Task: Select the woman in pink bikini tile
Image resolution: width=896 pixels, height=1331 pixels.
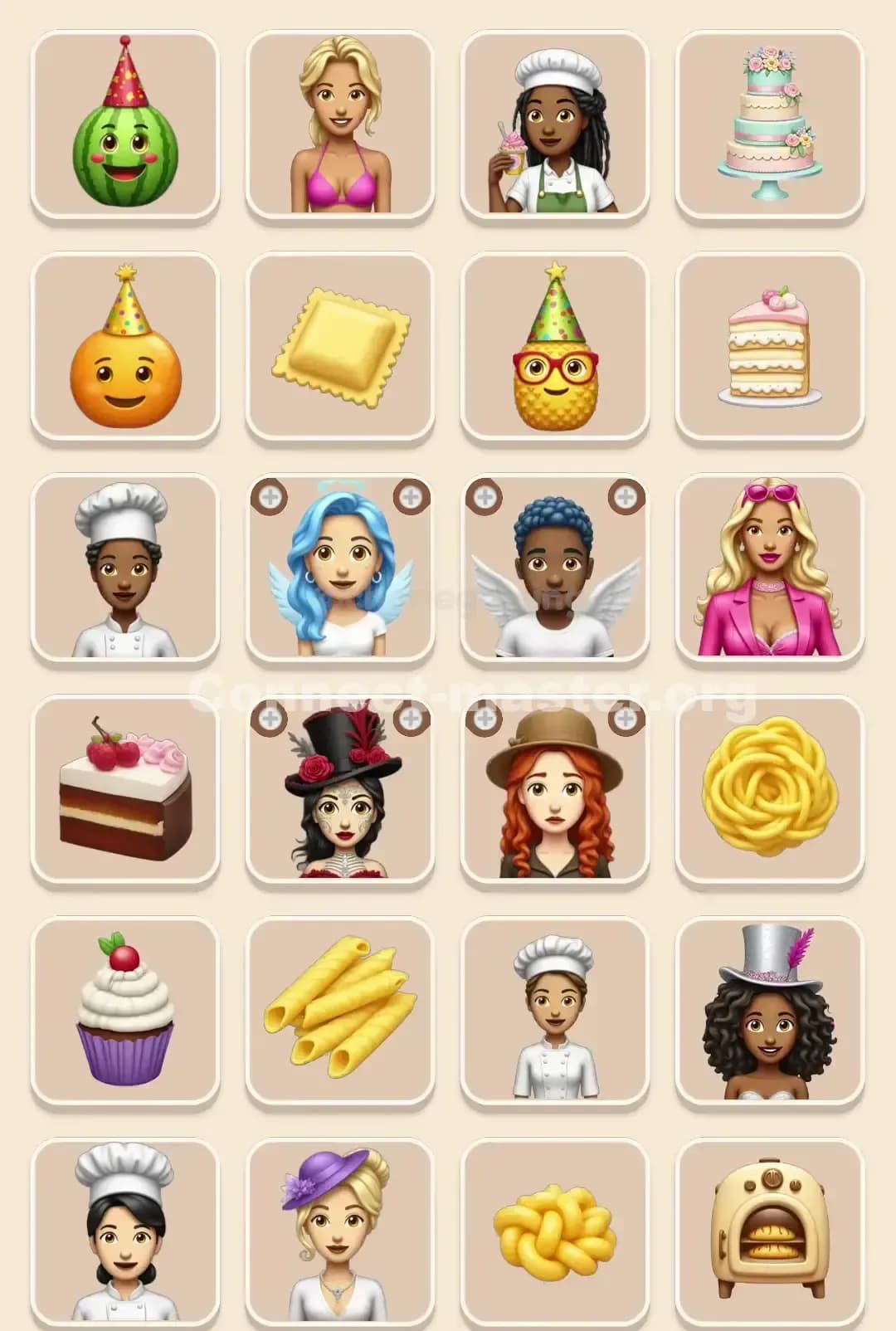Action: click(x=339, y=123)
